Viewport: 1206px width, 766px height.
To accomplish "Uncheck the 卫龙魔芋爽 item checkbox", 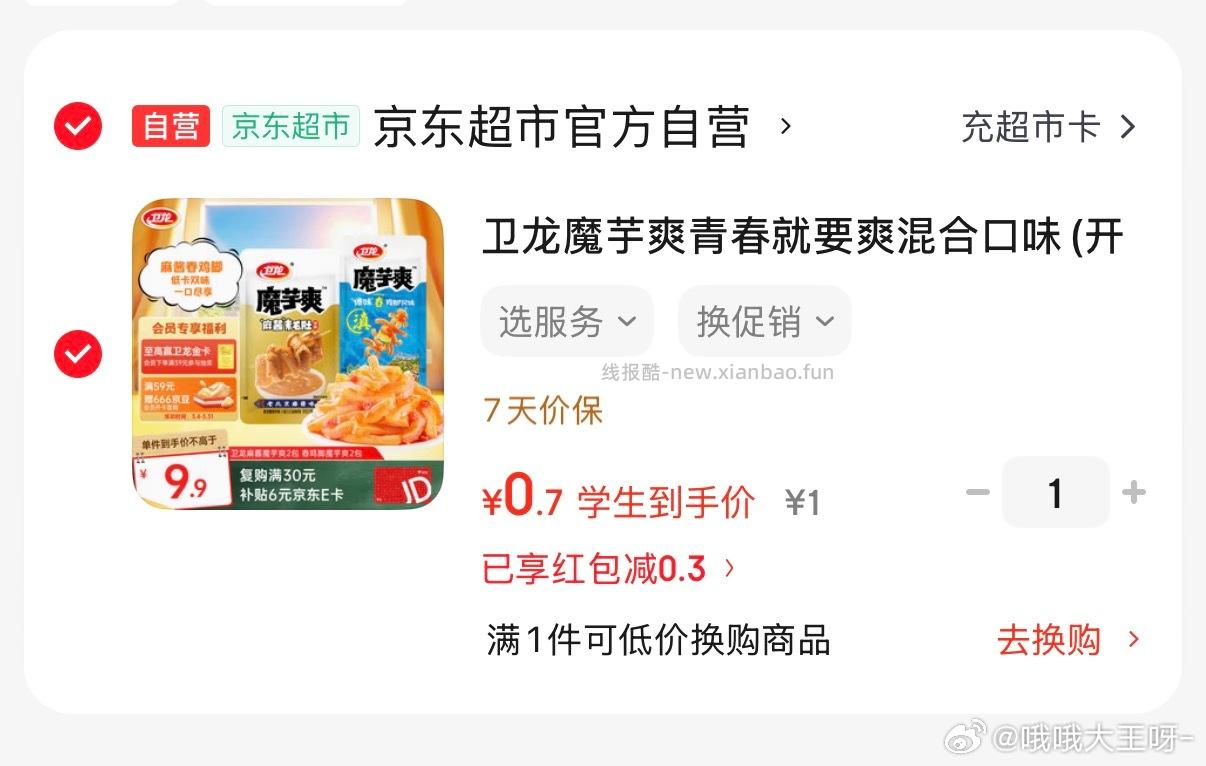I will [77, 354].
